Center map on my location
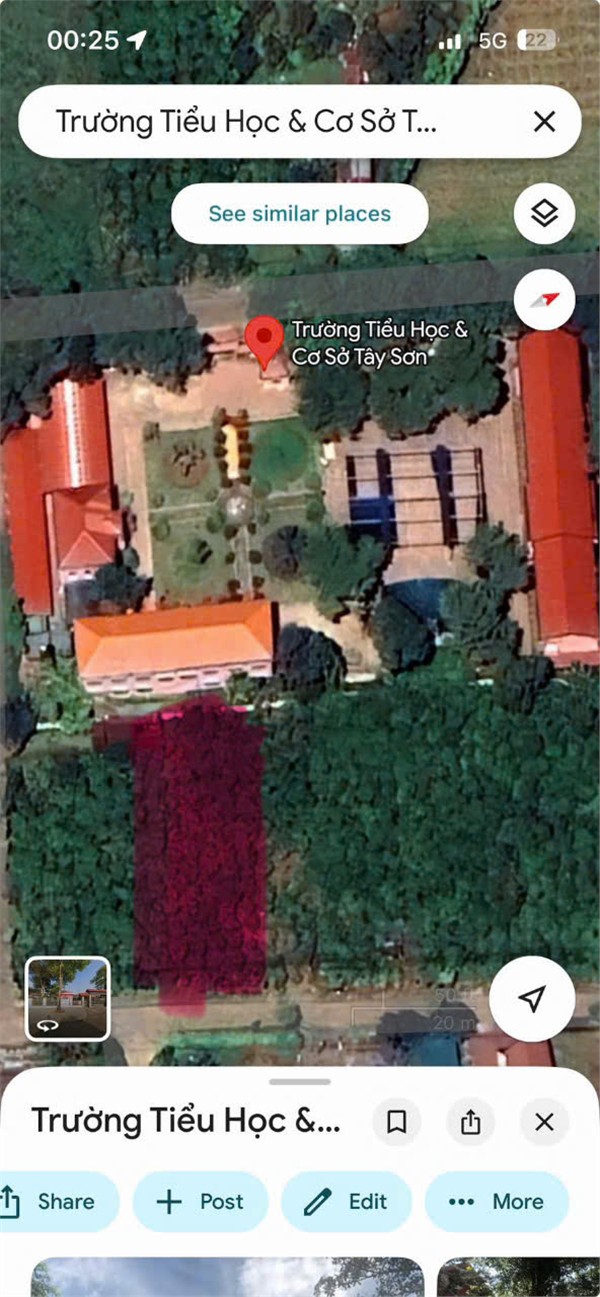 (x=532, y=998)
